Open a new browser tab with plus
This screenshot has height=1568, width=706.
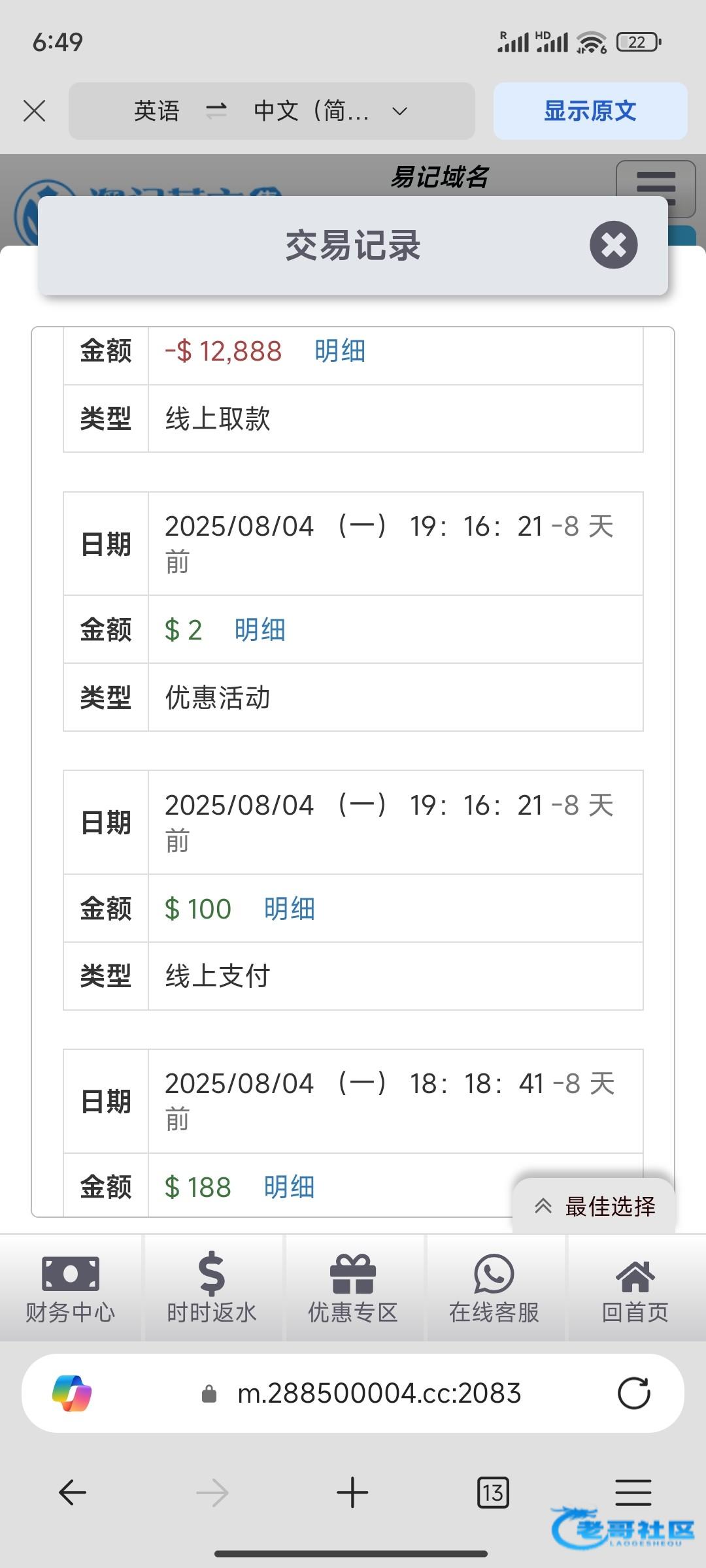point(352,1492)
